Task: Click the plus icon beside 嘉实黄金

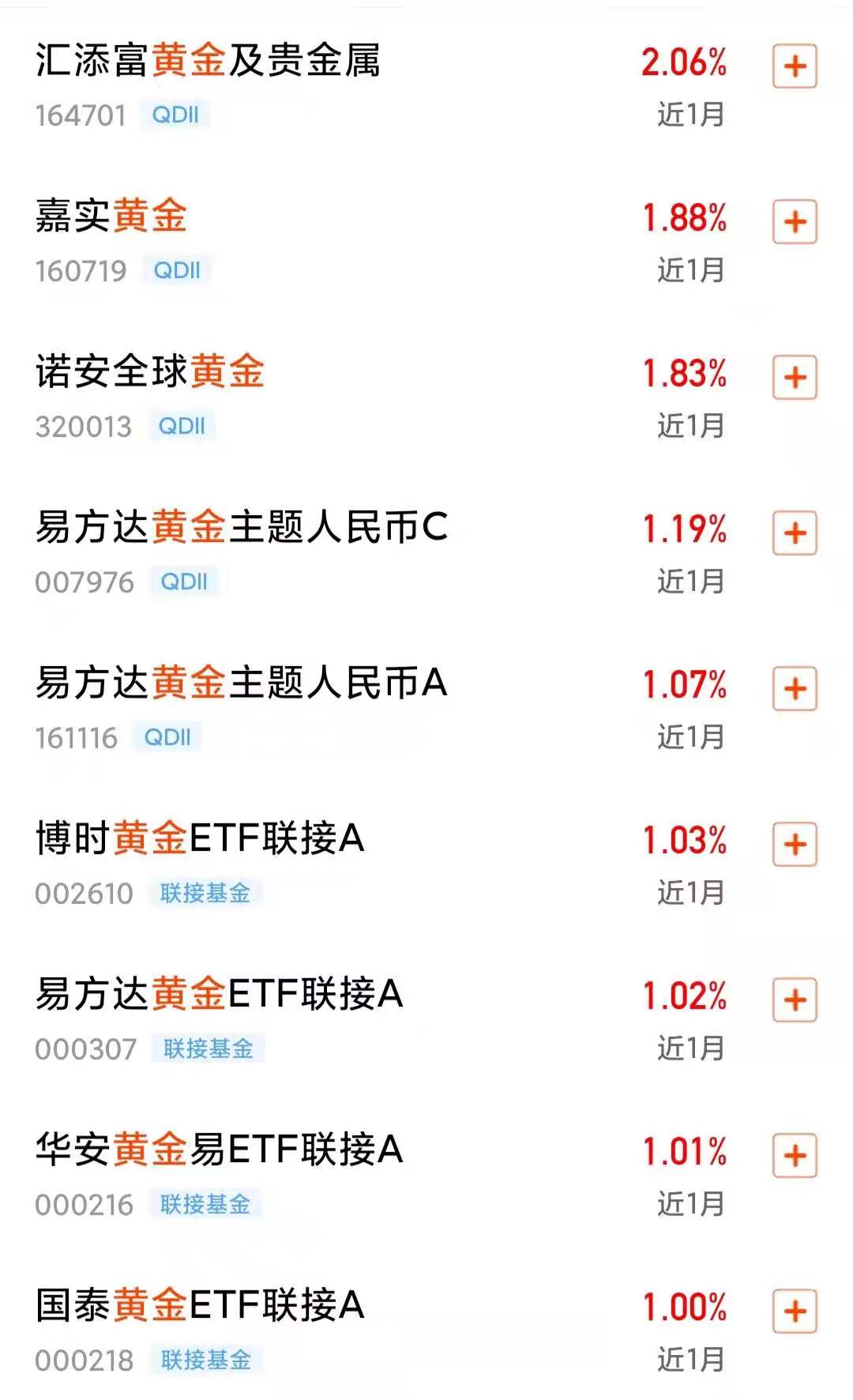Action: click(794, 223)
